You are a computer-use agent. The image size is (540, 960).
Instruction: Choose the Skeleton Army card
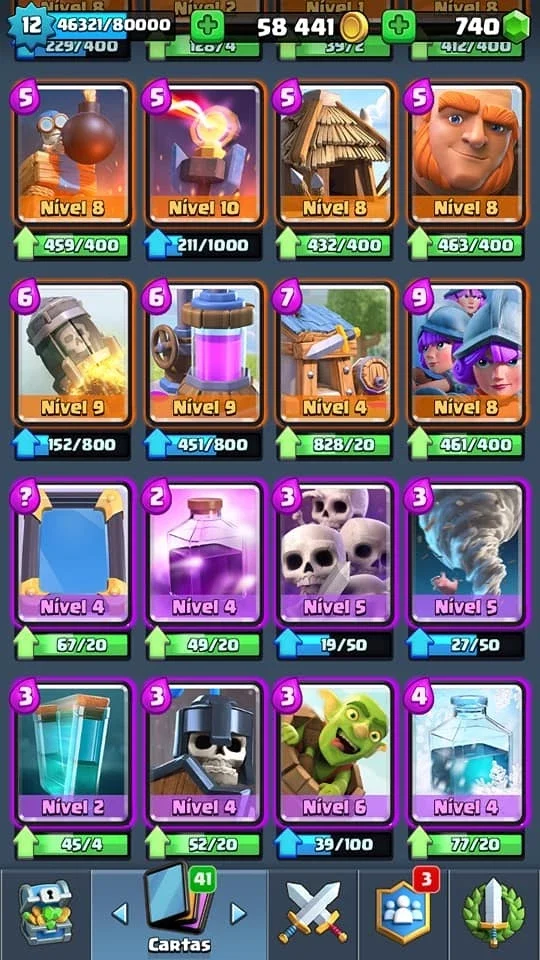click(336, 554)
